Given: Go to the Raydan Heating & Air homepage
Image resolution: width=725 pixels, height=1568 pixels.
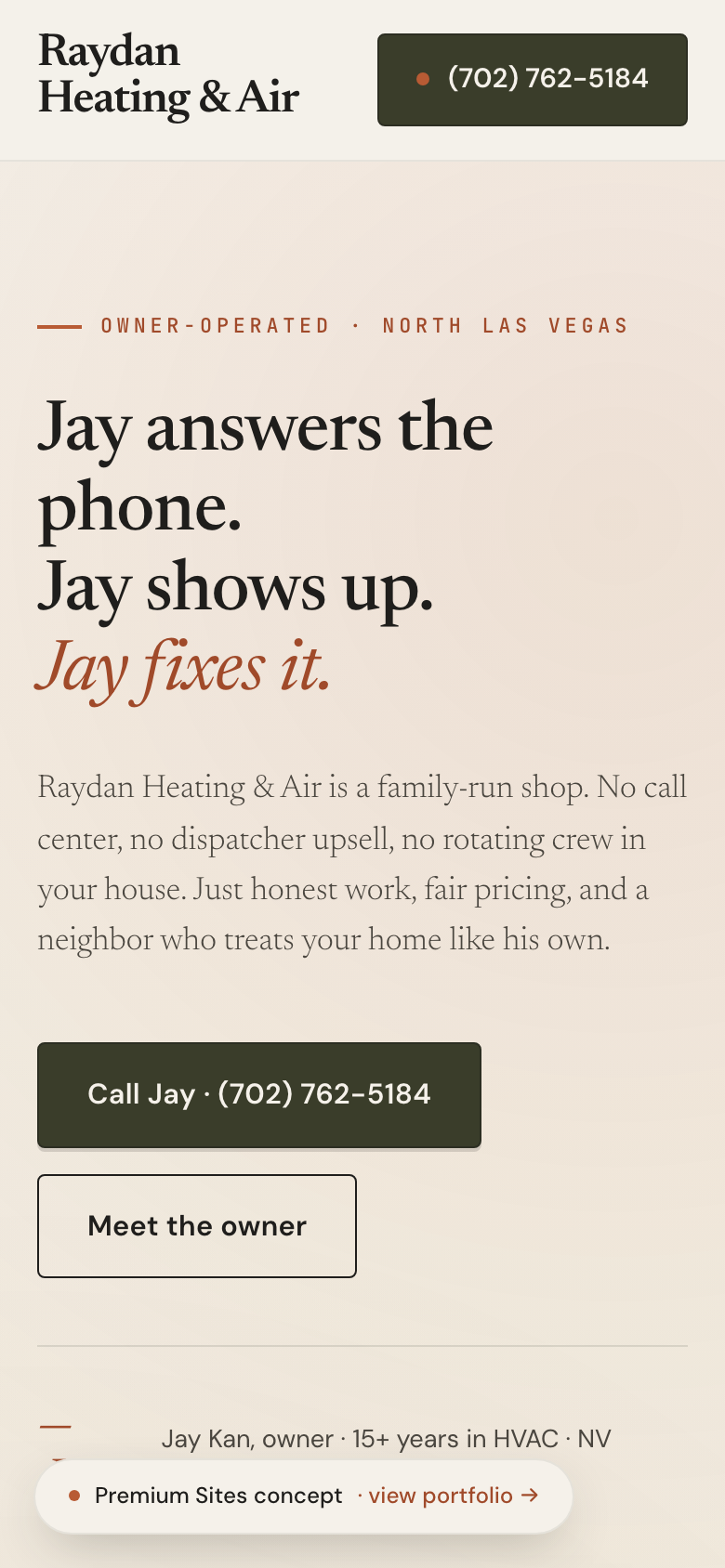Looking at the screenshot, I should 168,75.
